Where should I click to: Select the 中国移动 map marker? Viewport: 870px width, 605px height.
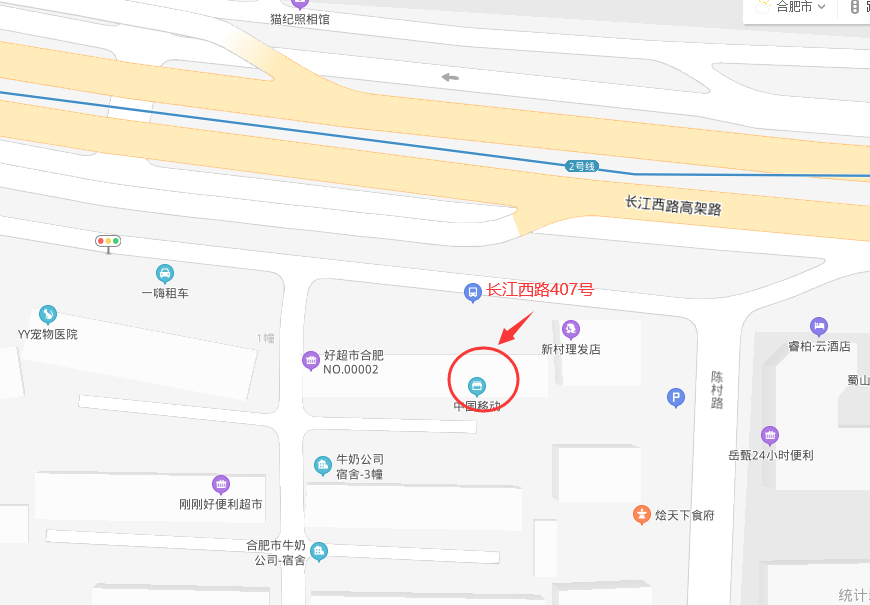click(x=477, y=386)
